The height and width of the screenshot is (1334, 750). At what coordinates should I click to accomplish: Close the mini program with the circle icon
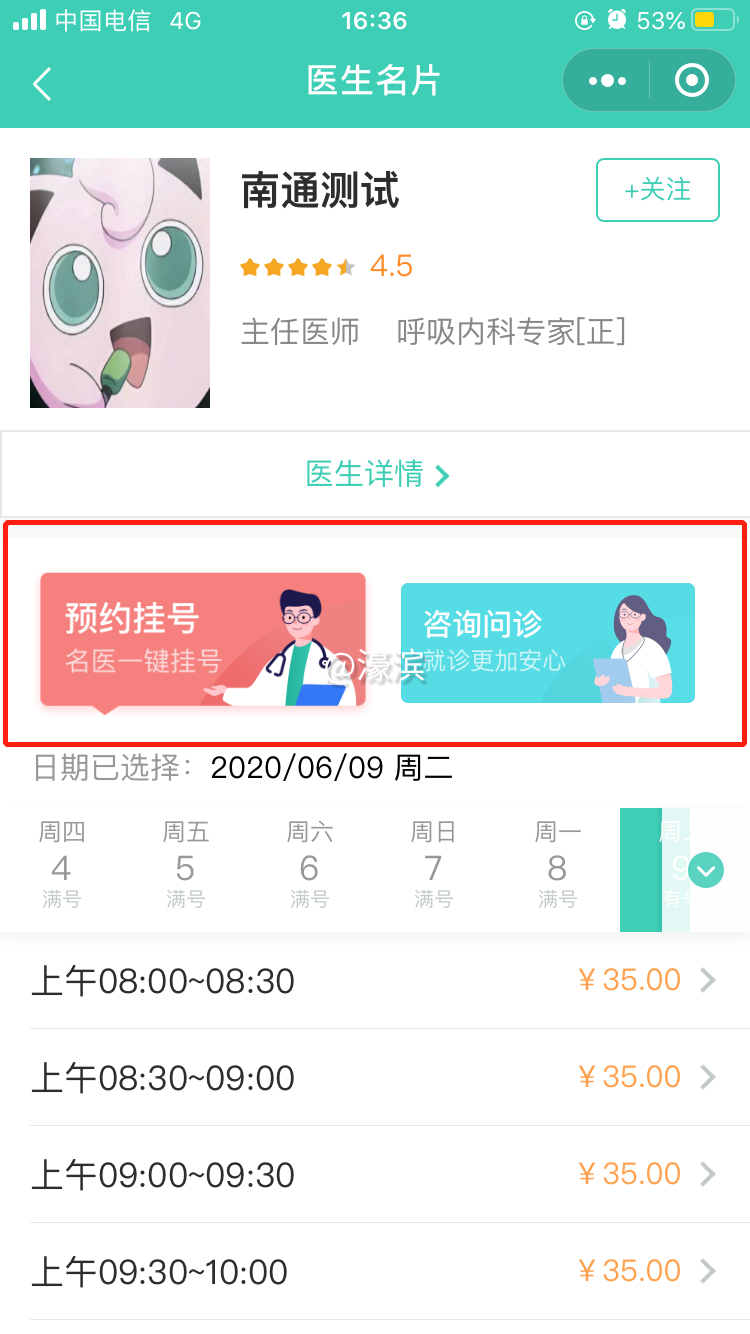click(692, 81)
